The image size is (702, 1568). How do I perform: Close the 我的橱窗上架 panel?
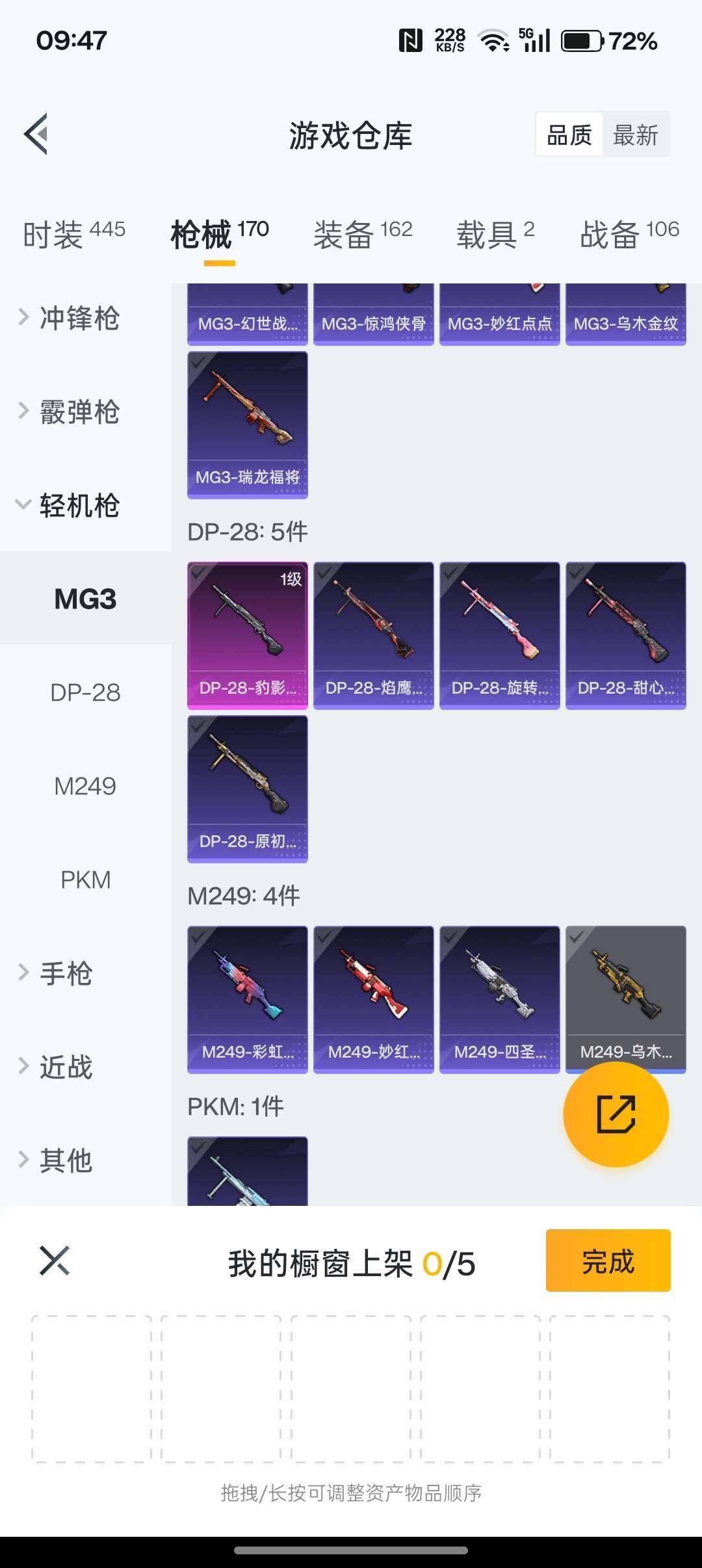pos(55,1261)
